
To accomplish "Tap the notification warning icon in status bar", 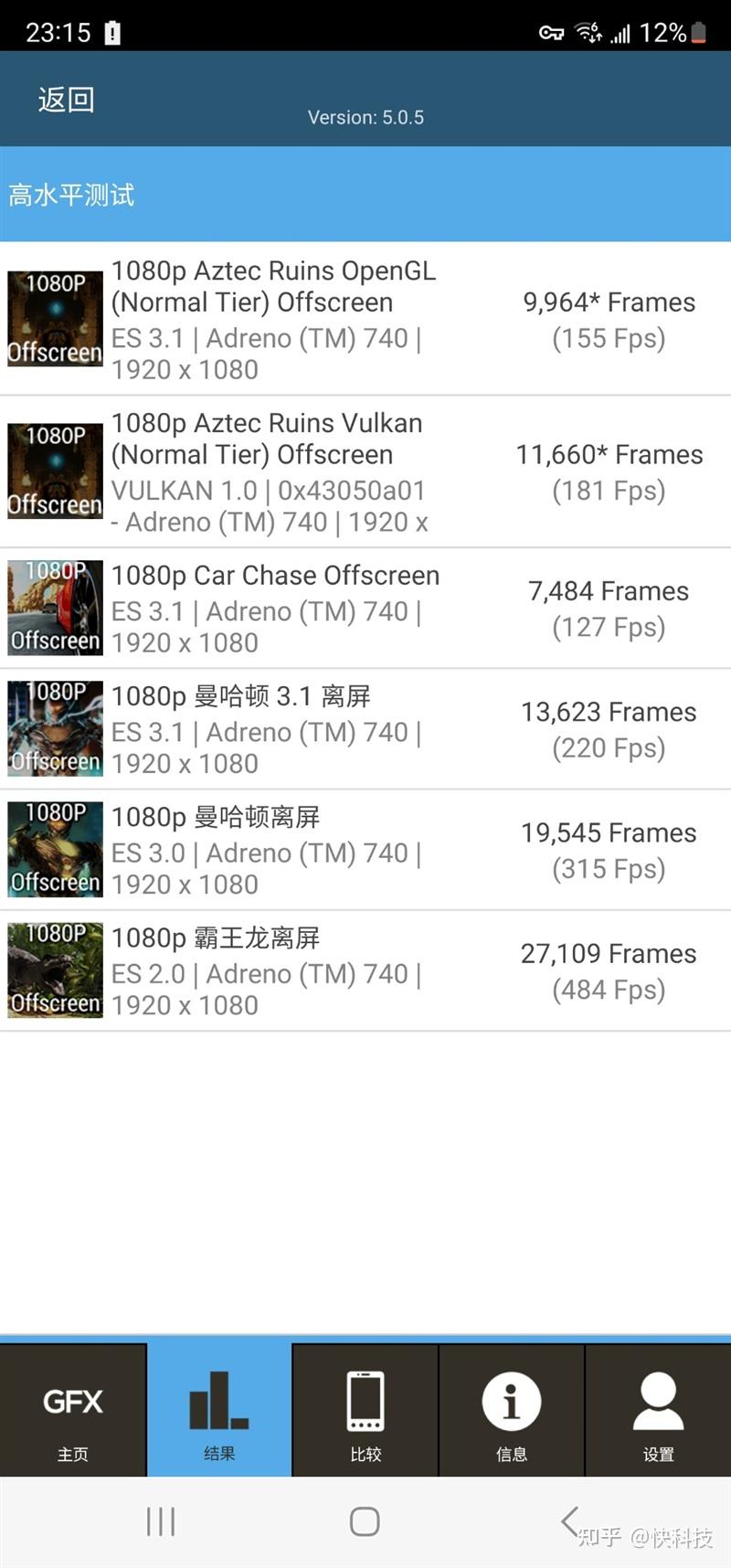I will point(111,32).
